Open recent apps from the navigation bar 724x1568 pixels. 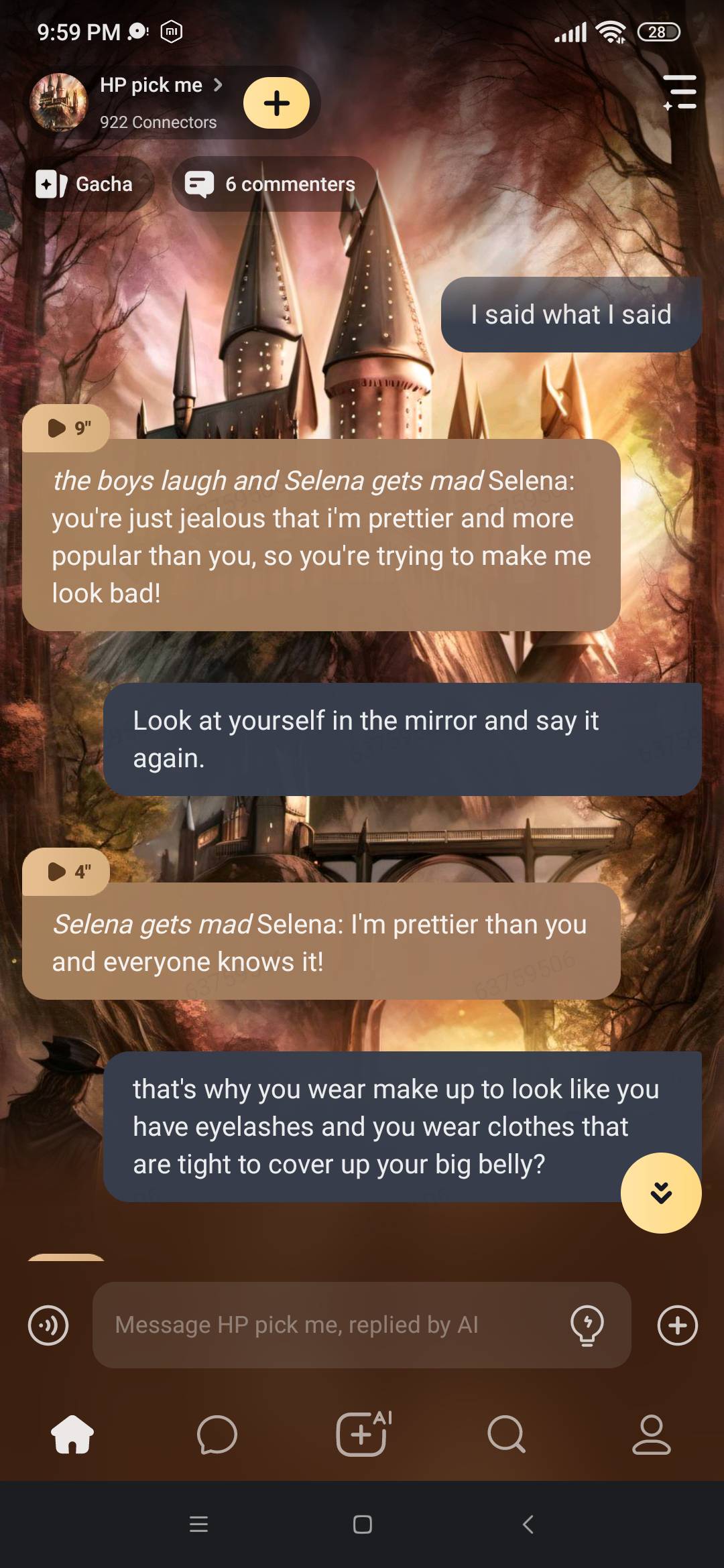[198, 1524]
